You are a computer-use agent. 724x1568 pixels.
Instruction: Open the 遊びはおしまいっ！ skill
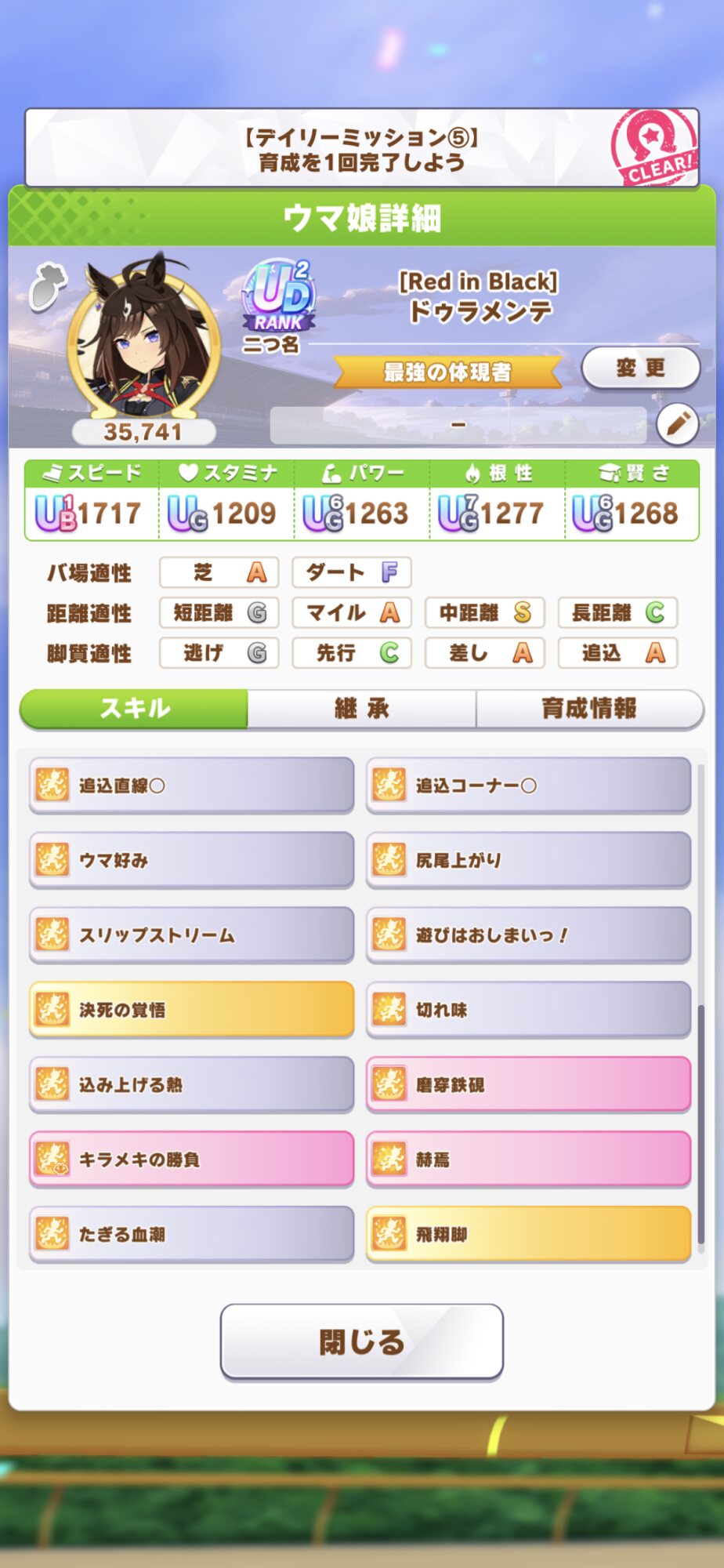pos(528,935)
